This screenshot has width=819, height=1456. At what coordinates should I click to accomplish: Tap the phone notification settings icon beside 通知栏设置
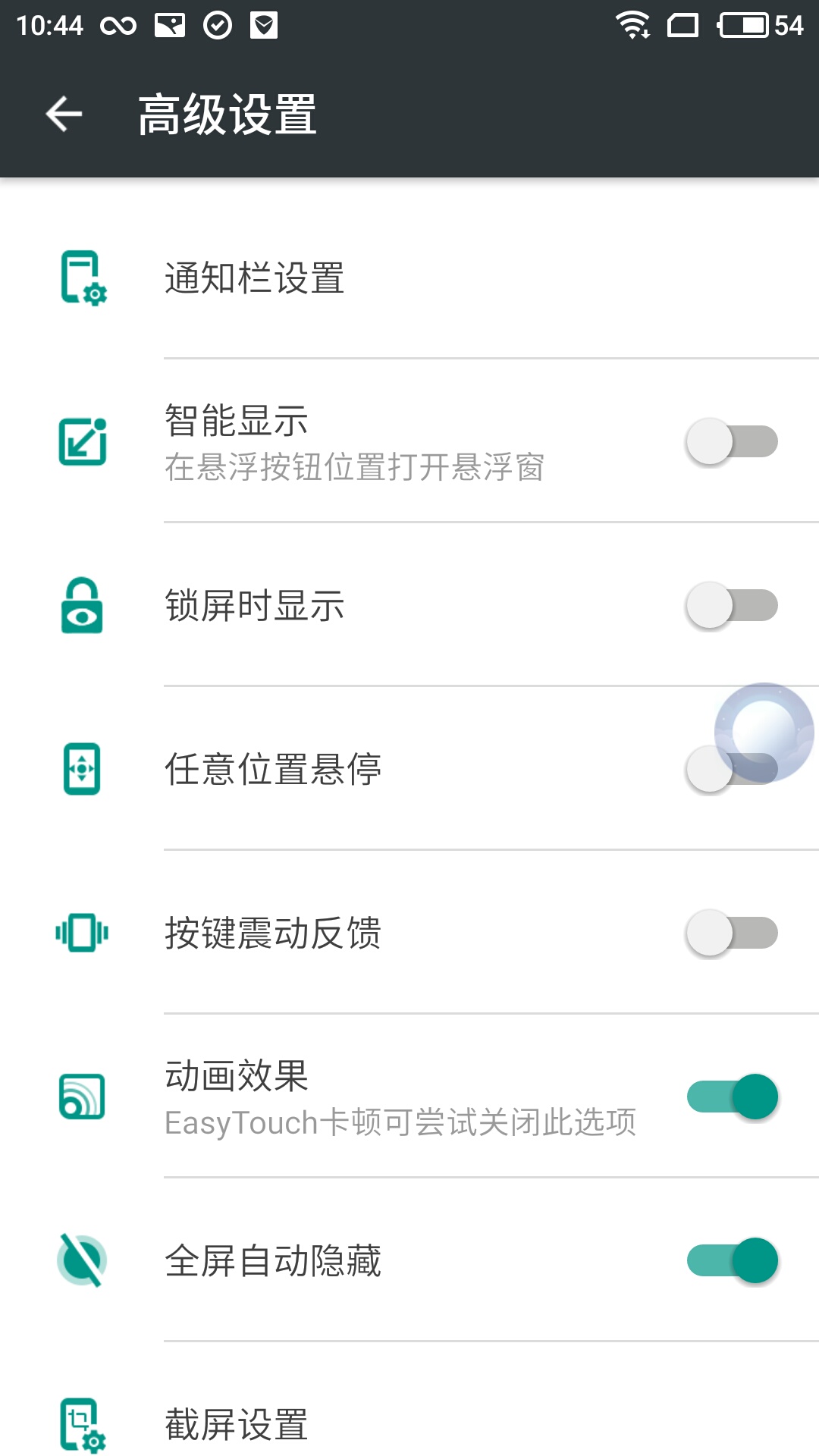pos(81,281)
